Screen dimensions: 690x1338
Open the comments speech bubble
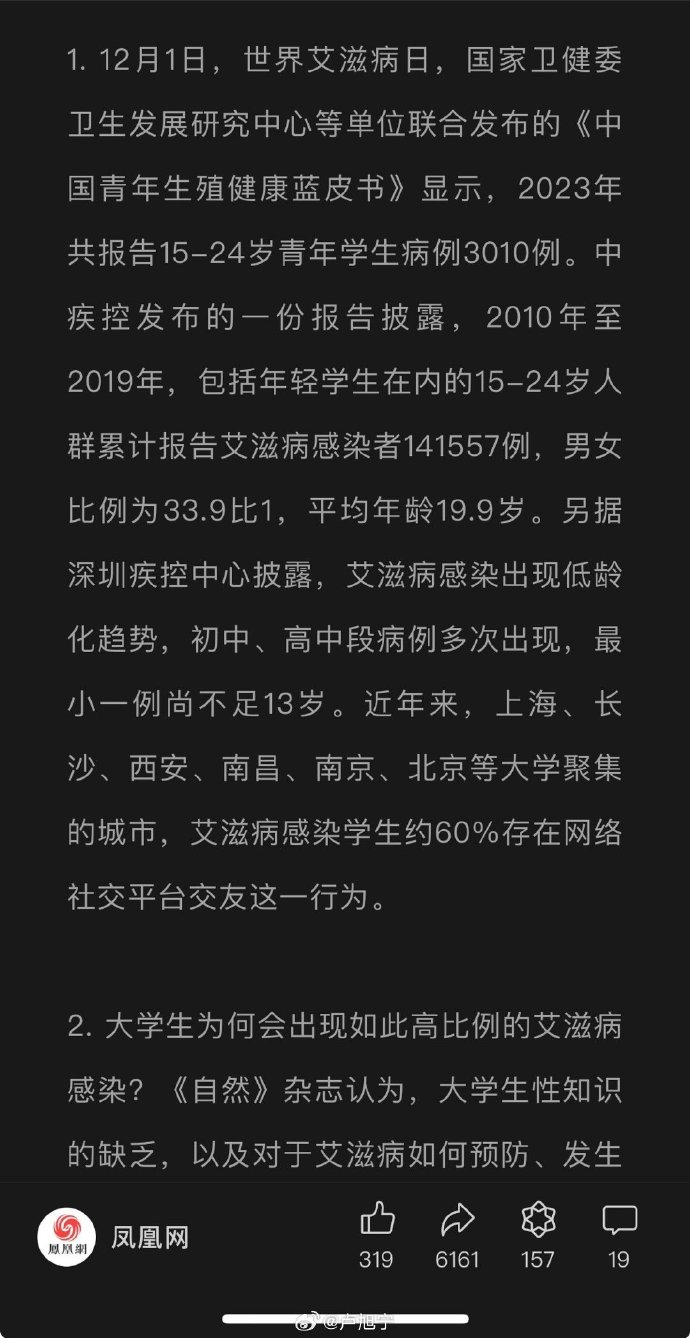[619, 1220]
